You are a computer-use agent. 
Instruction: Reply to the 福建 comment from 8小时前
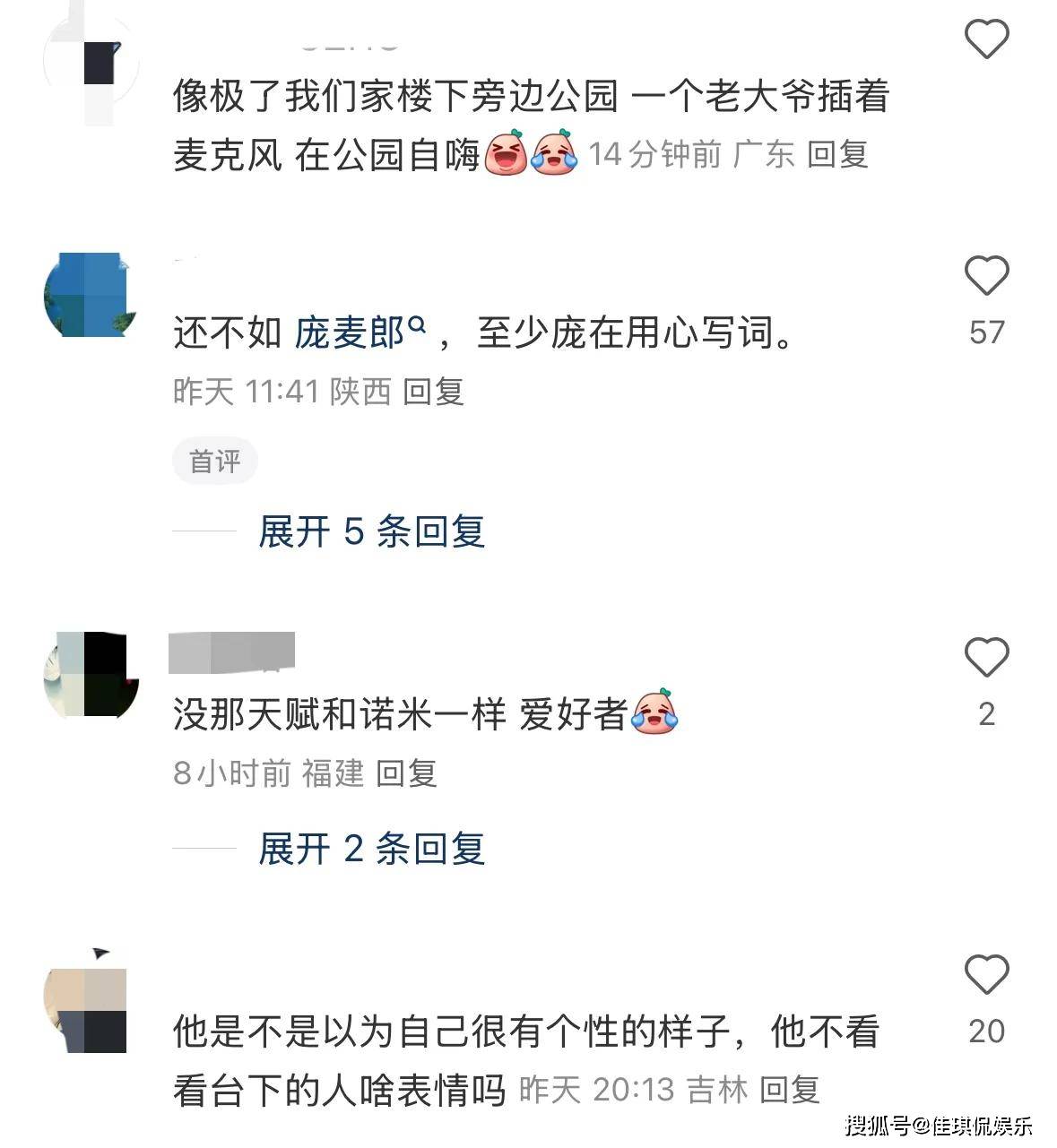click(406, 773)
